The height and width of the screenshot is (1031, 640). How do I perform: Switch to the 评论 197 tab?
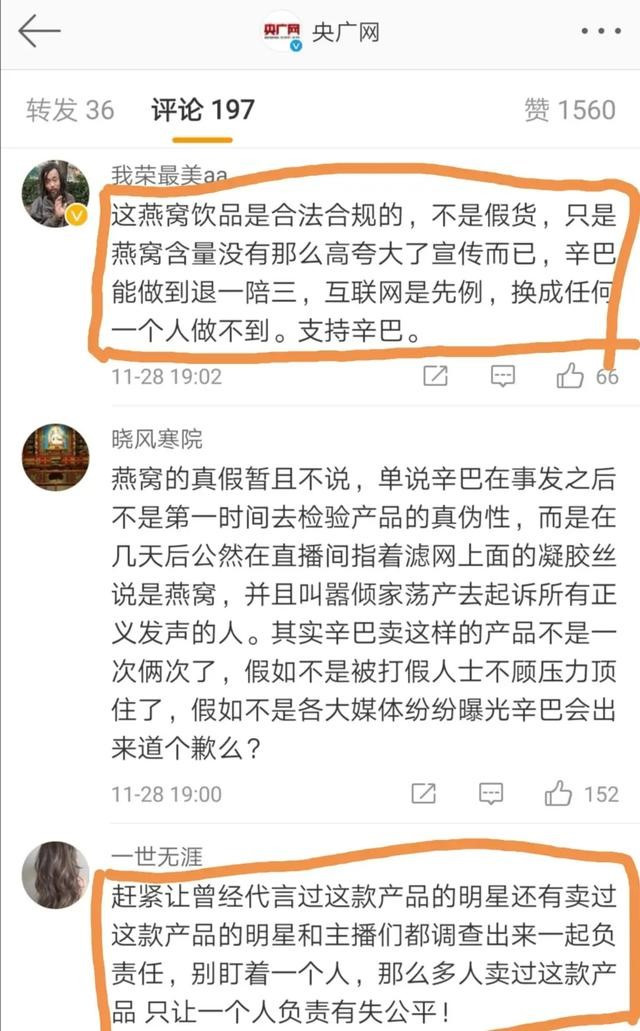pos(203,109)
